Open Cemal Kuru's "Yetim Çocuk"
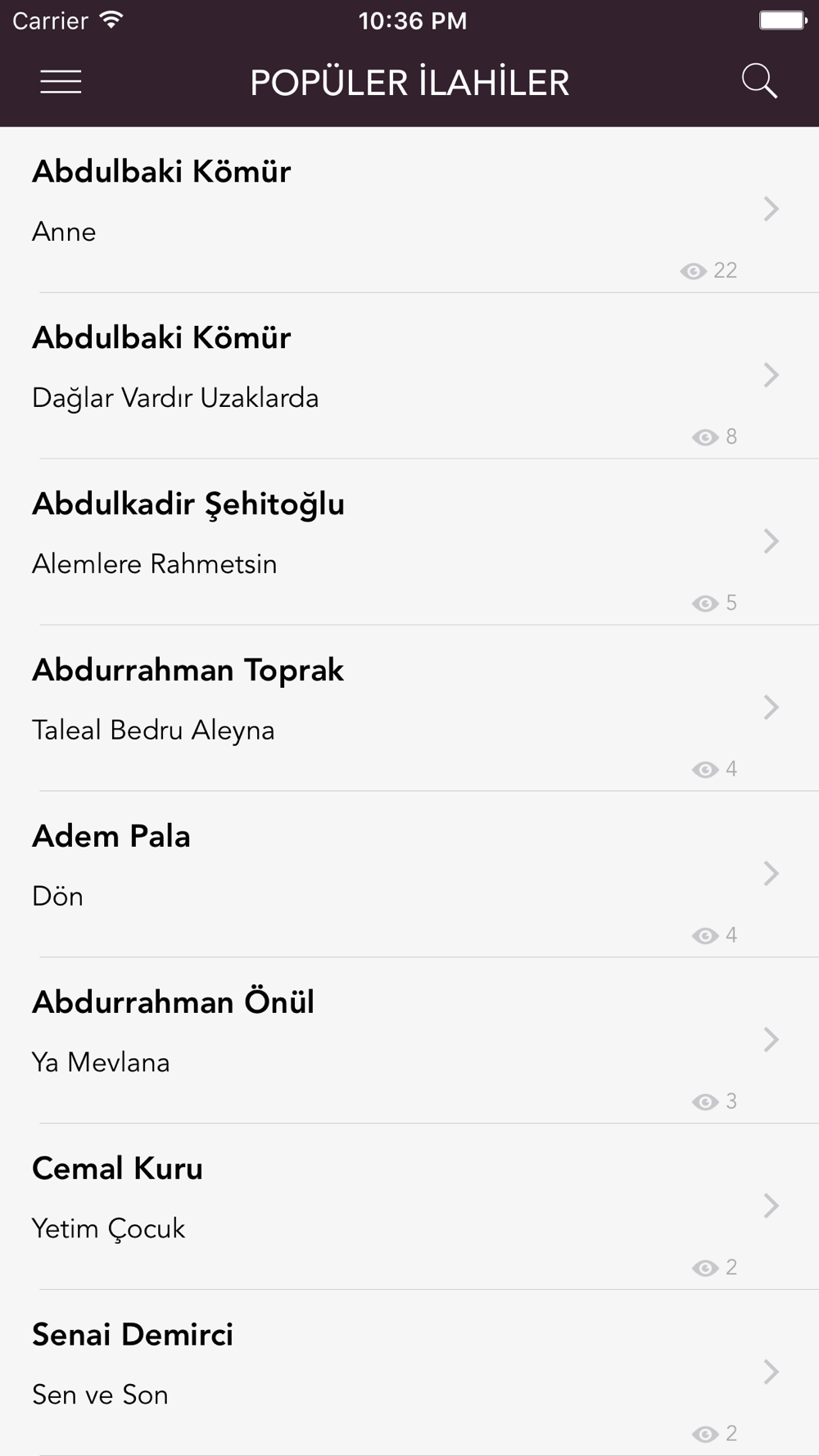Viewport: 819px width, 1456px height. [x=409, y=1207]
